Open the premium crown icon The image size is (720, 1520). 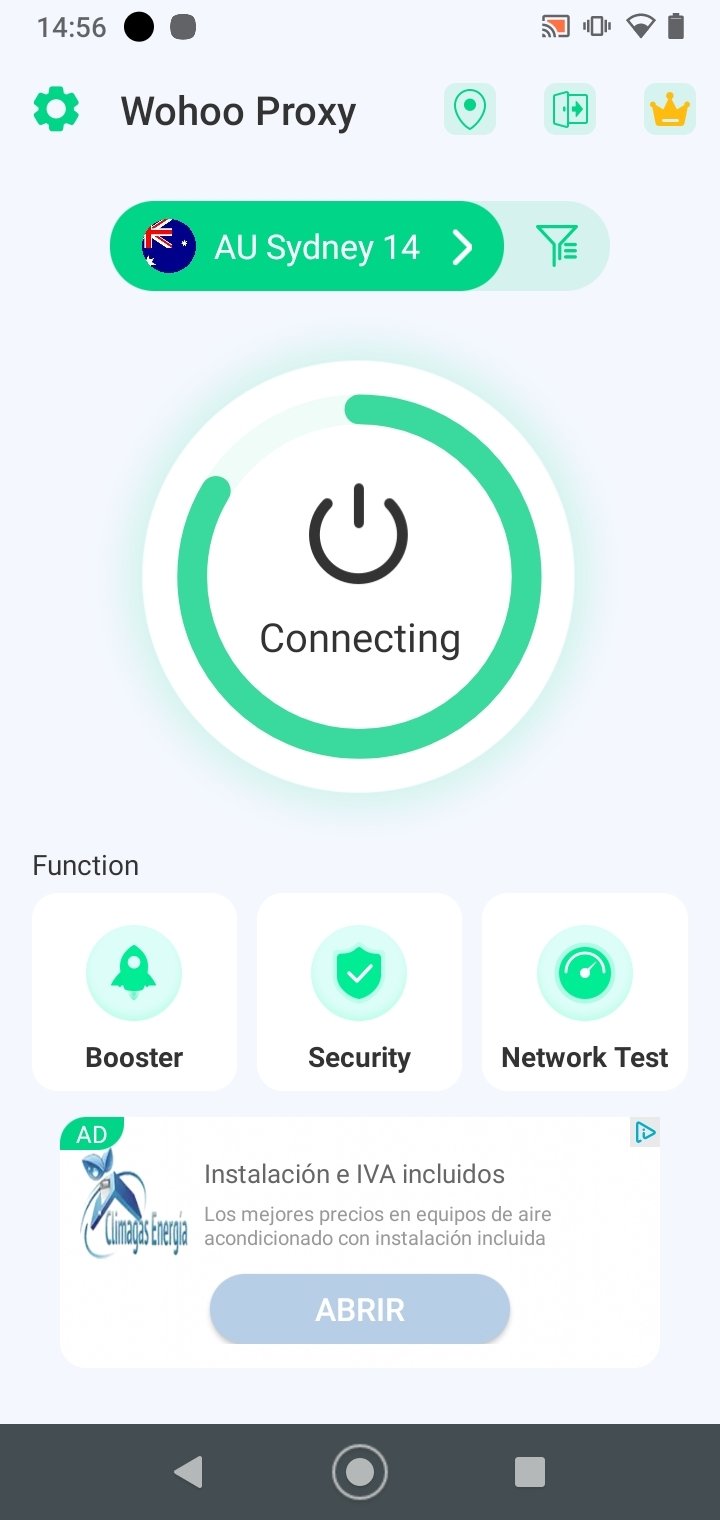[x=670, y=109]
